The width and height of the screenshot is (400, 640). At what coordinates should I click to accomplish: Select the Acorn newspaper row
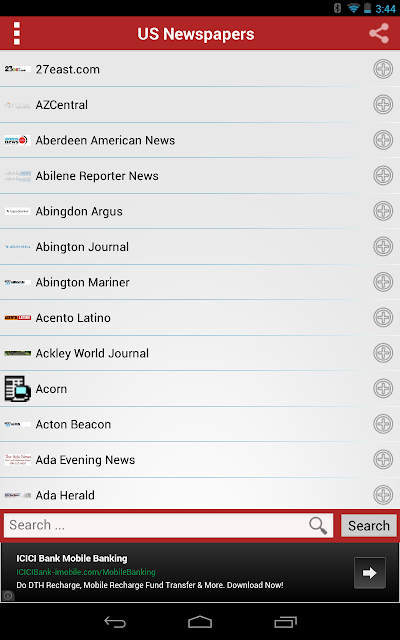click(200, 389)
